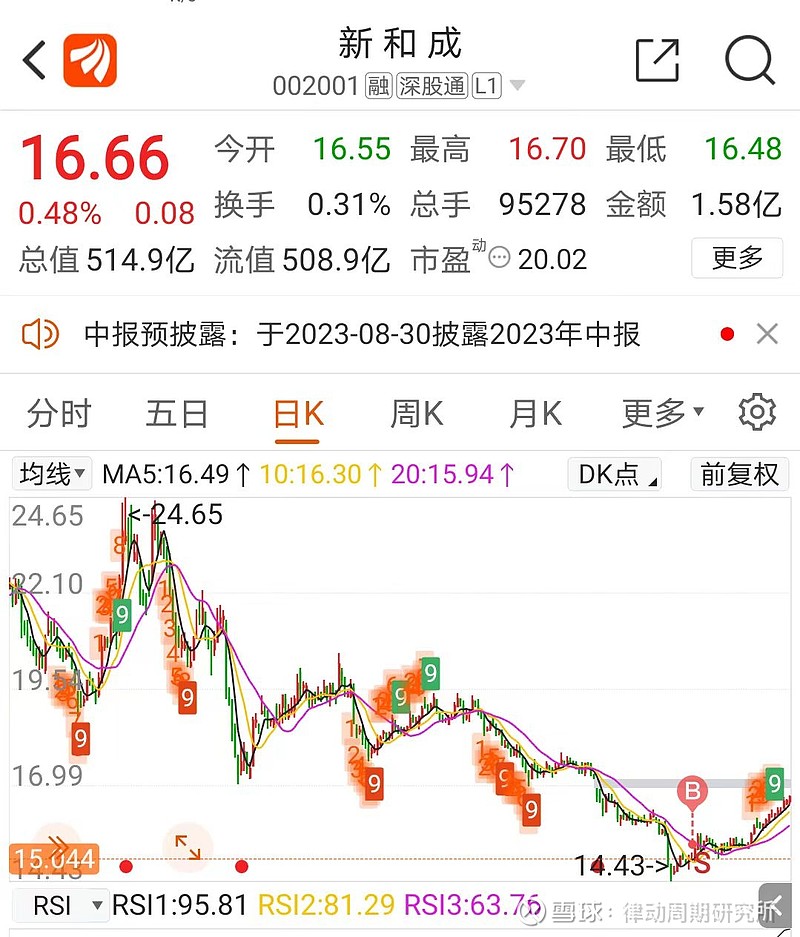Dismiss the 中报预披露 notice
Viewport: 800px width, 937px height.
pyautogui.click(x=767, y=334)
